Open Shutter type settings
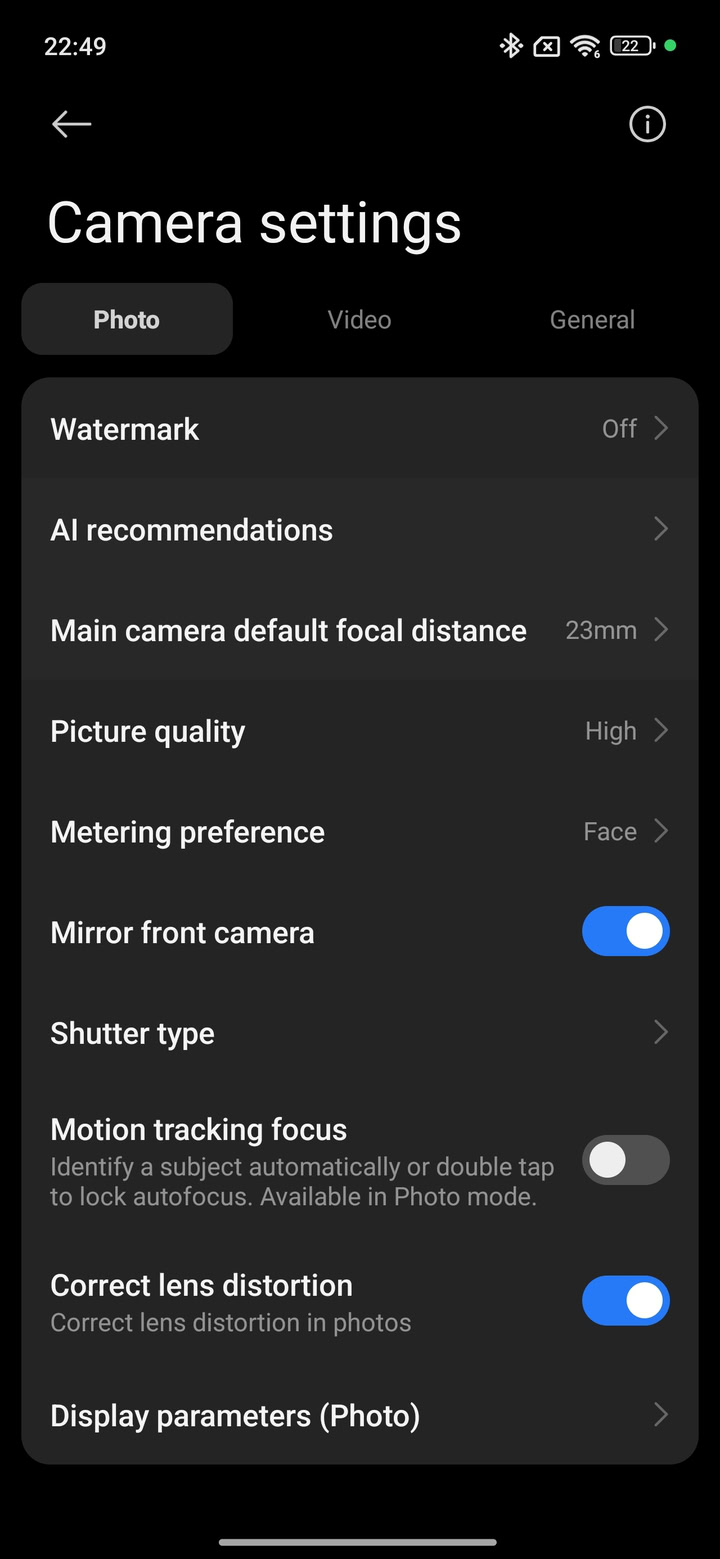Viewport: 720px width, 1559px height. point(360,1033)
